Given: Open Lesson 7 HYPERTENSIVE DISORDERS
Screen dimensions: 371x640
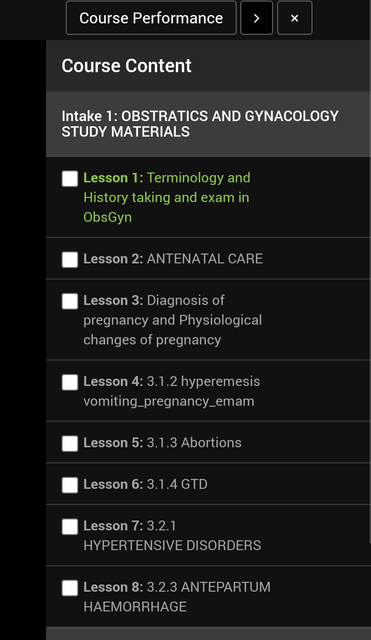Looking at the screenshot, I should pos(172,536).
